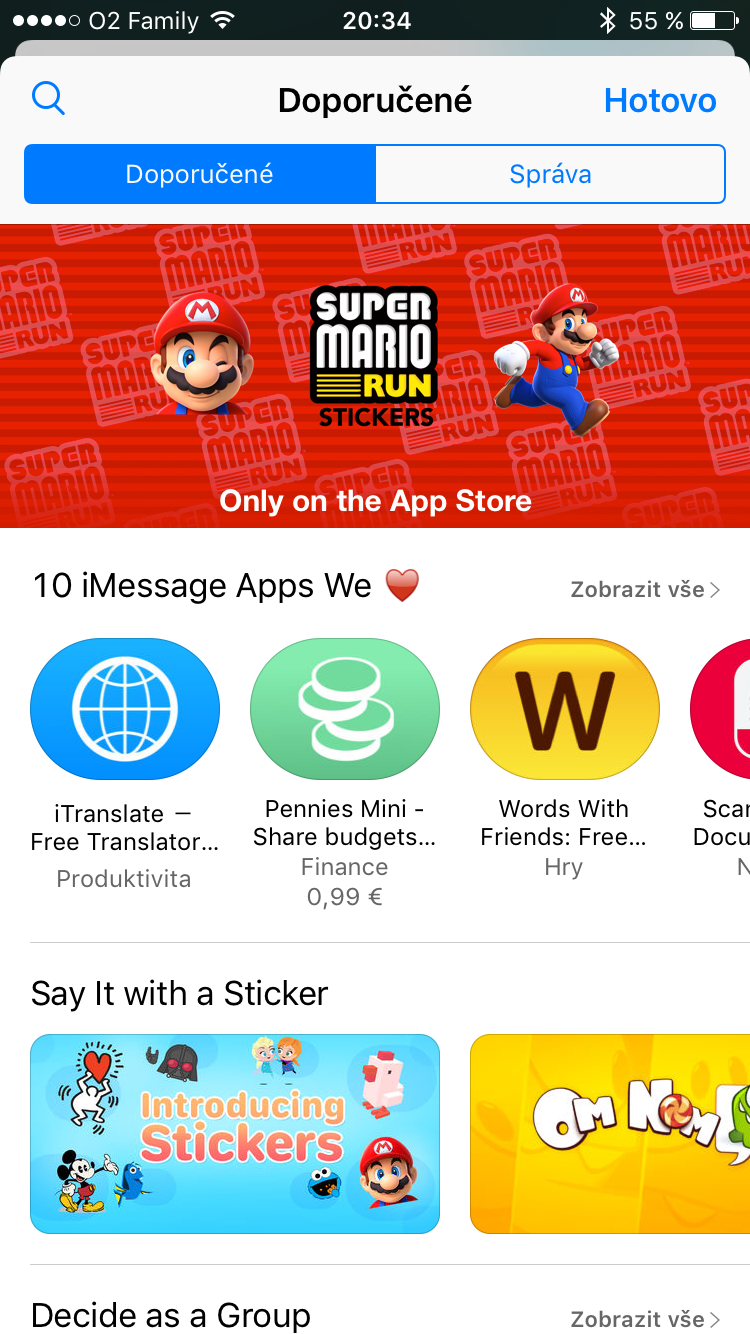The width and height of the screenshot is (750, 1334).
Task: Open the search magnifier icon
Action: [x=48, y=98]
